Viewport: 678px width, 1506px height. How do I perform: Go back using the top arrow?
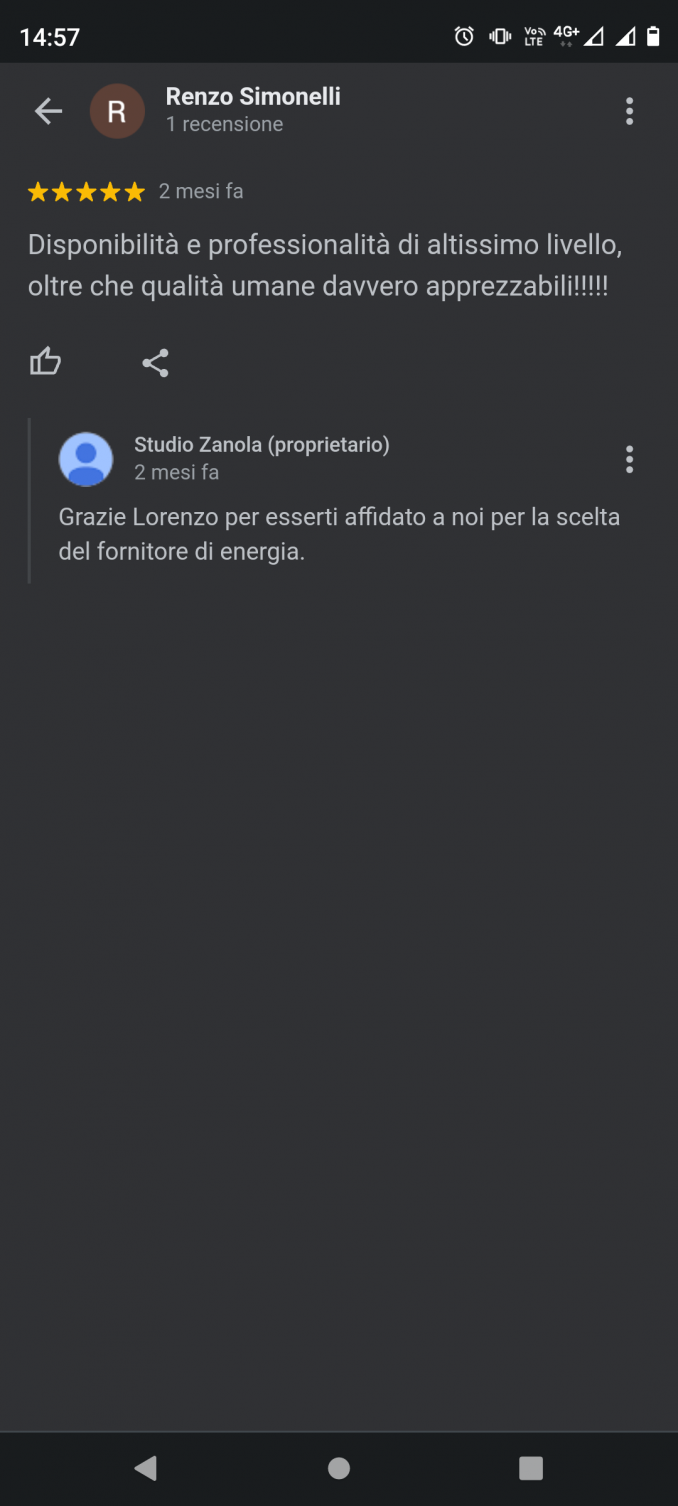(48, 111)
